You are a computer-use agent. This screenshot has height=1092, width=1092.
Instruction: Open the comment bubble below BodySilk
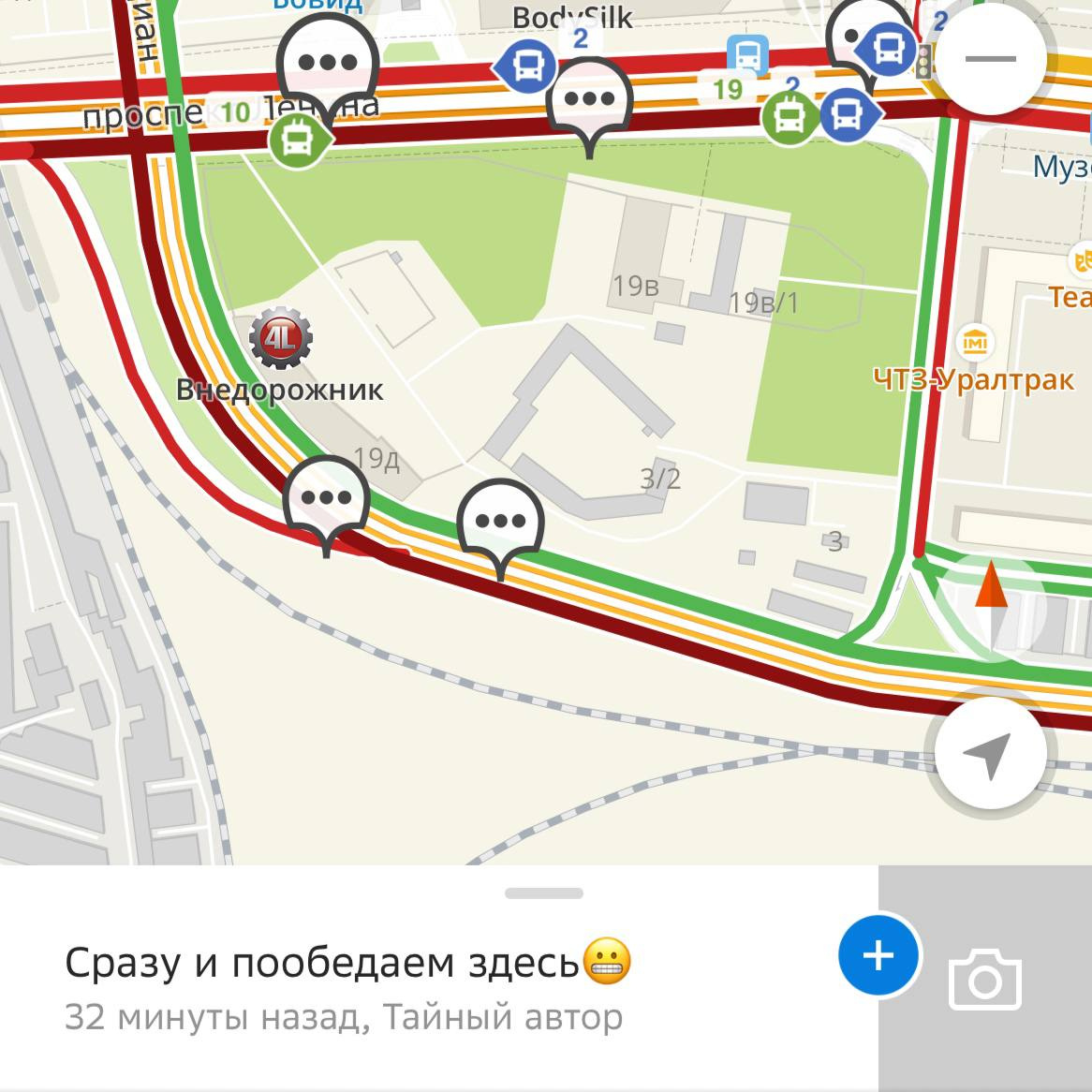click(x=588, y=99)
